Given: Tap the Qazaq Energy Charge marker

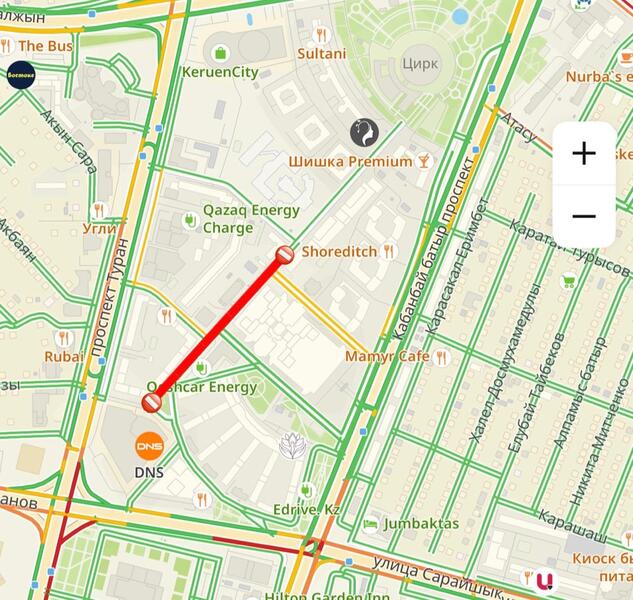Looking at the screenshot, I should (x=189, y=218).
